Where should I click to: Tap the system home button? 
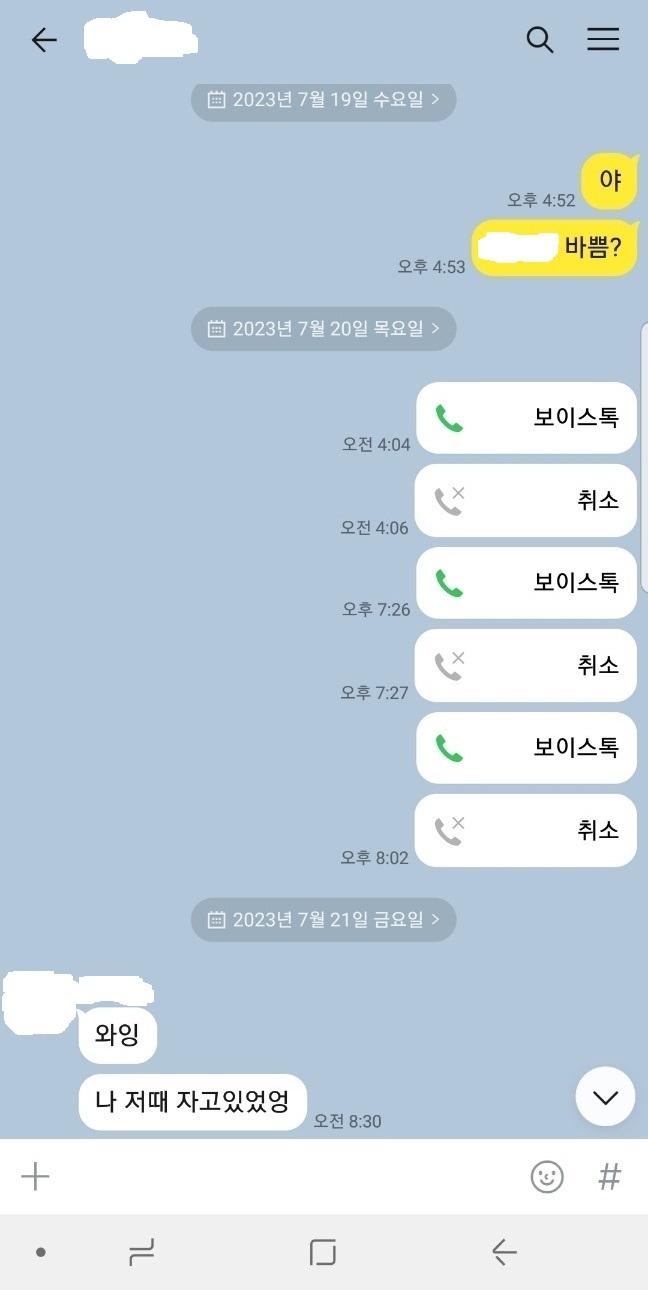(x=322, y=1252)
